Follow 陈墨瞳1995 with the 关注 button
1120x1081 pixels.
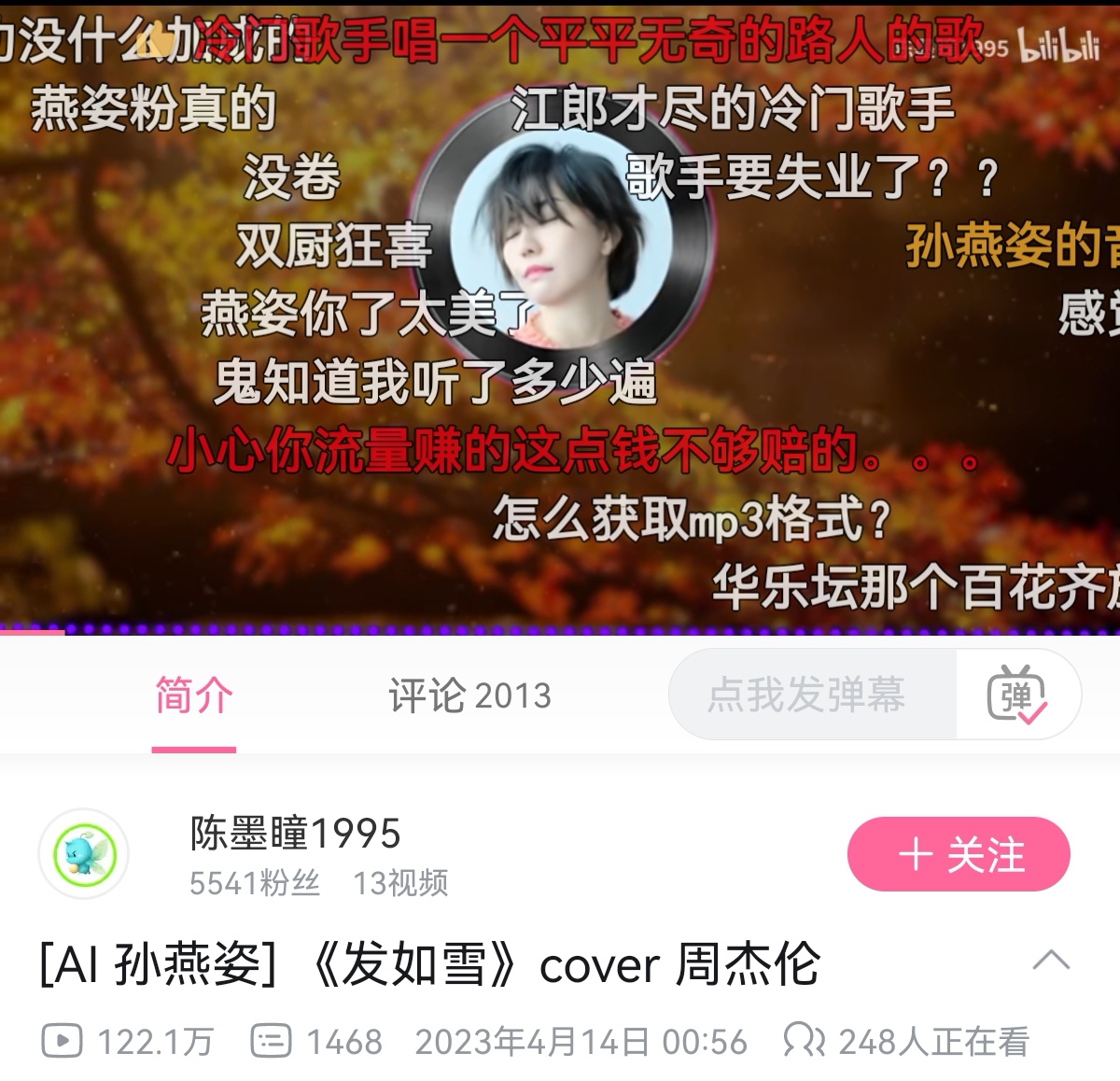coord(959,854)
